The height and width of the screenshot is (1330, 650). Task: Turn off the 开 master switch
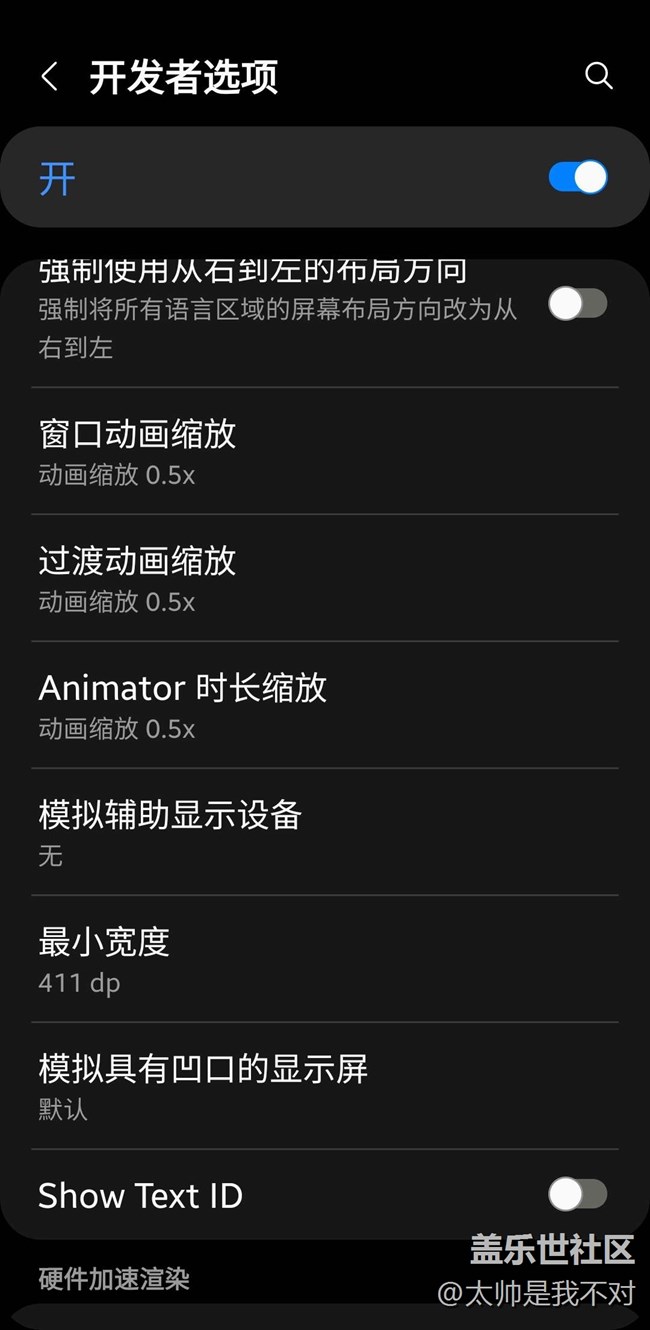(577, 178)
